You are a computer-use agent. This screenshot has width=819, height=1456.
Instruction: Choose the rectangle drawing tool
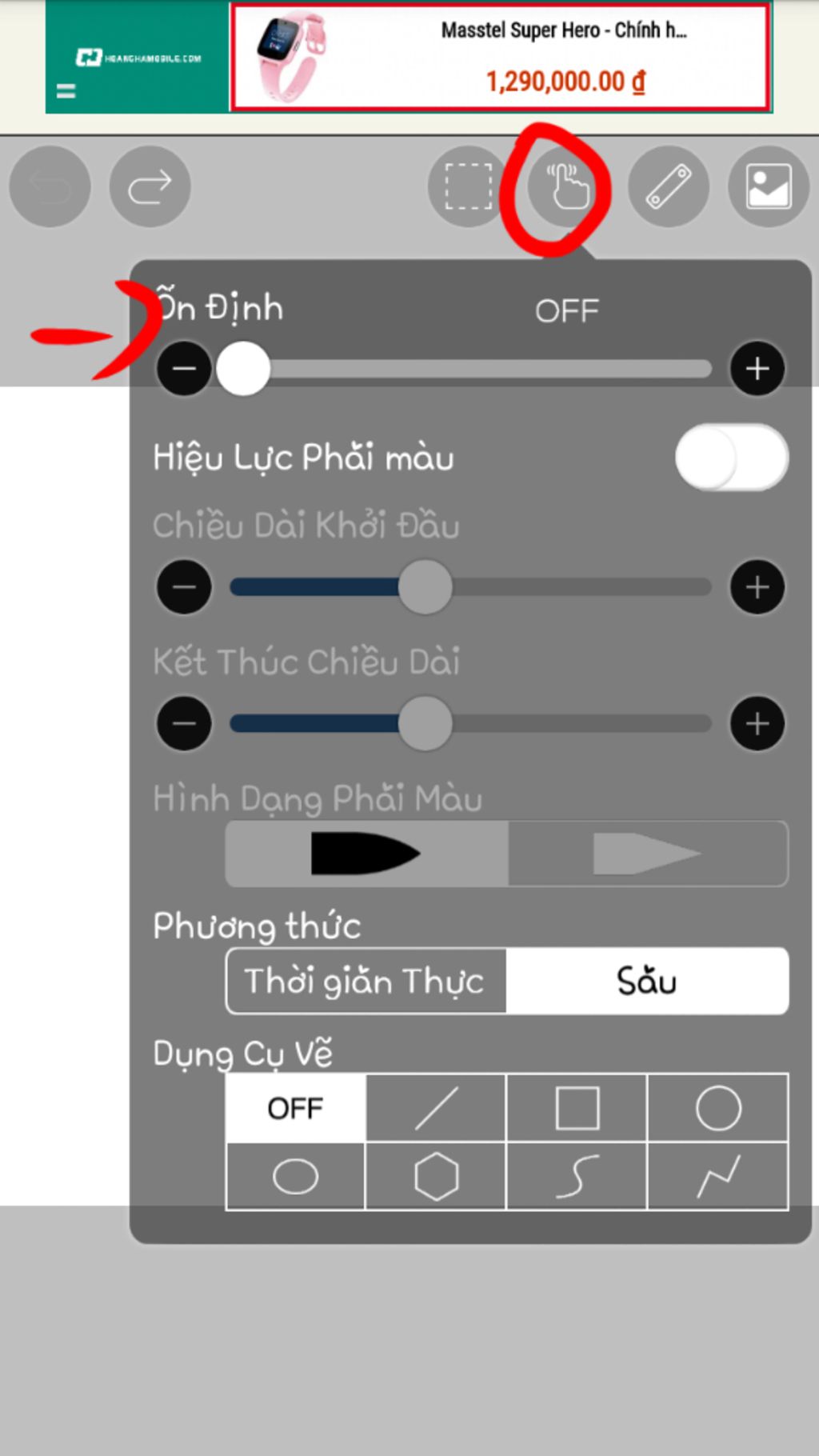577,1108
